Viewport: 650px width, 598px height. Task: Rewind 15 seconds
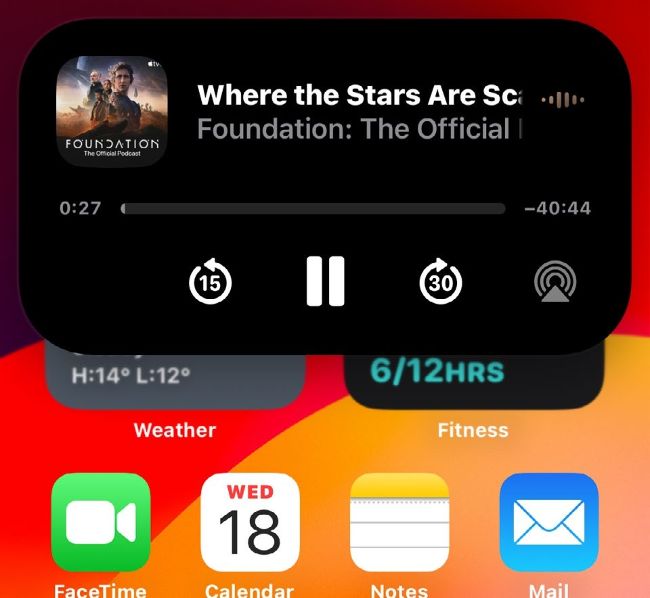click(210, 283)
